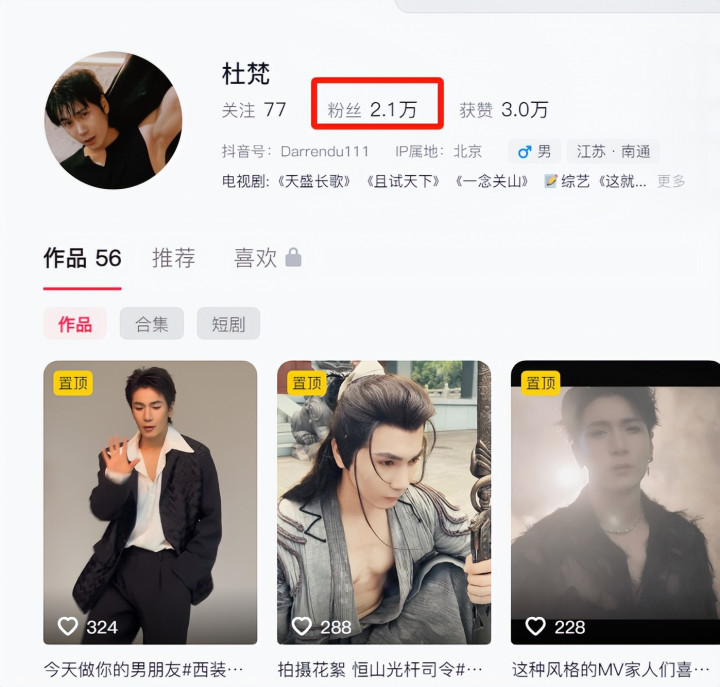Viewport: 720px width, 687px height.
Task: Open the 关注 following list
Action: tap(254, 109)
